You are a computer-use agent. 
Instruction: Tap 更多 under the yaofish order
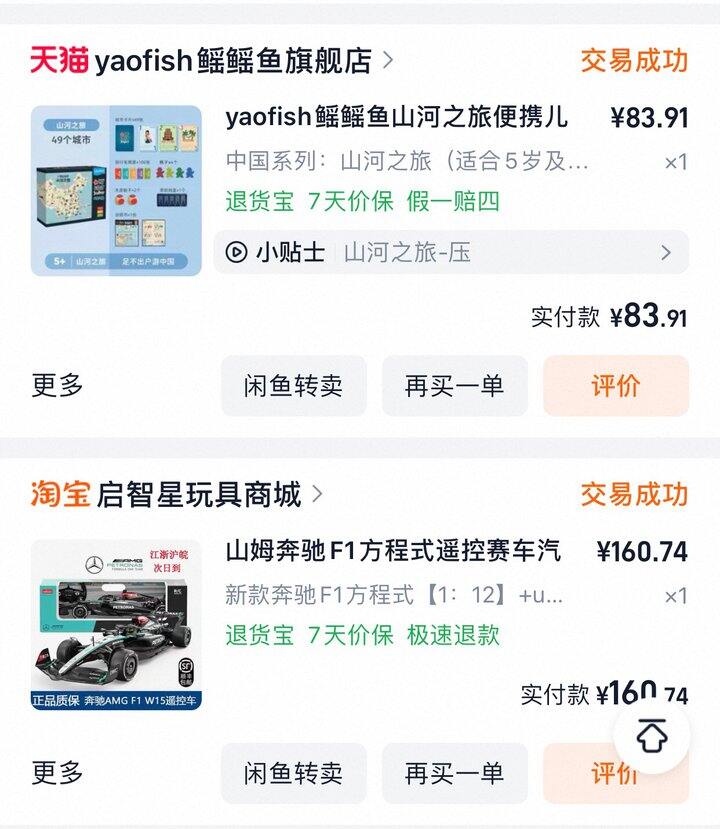coord(58,386)
